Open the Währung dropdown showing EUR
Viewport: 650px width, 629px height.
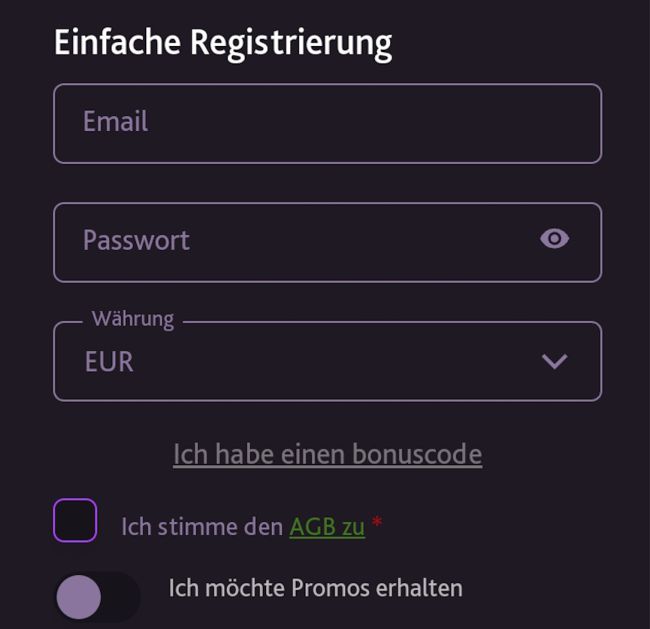click(327, 362)
